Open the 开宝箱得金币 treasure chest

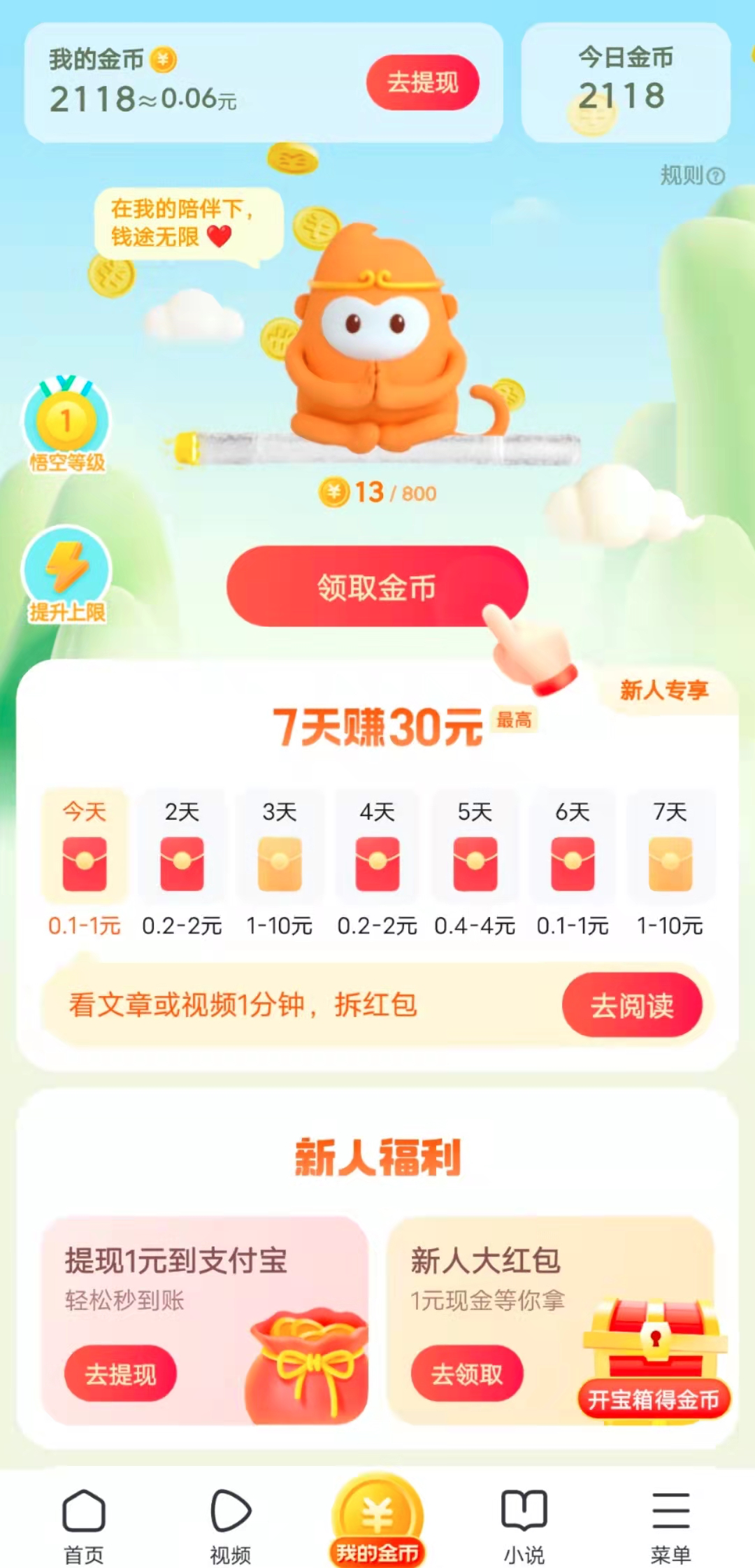654,1360
